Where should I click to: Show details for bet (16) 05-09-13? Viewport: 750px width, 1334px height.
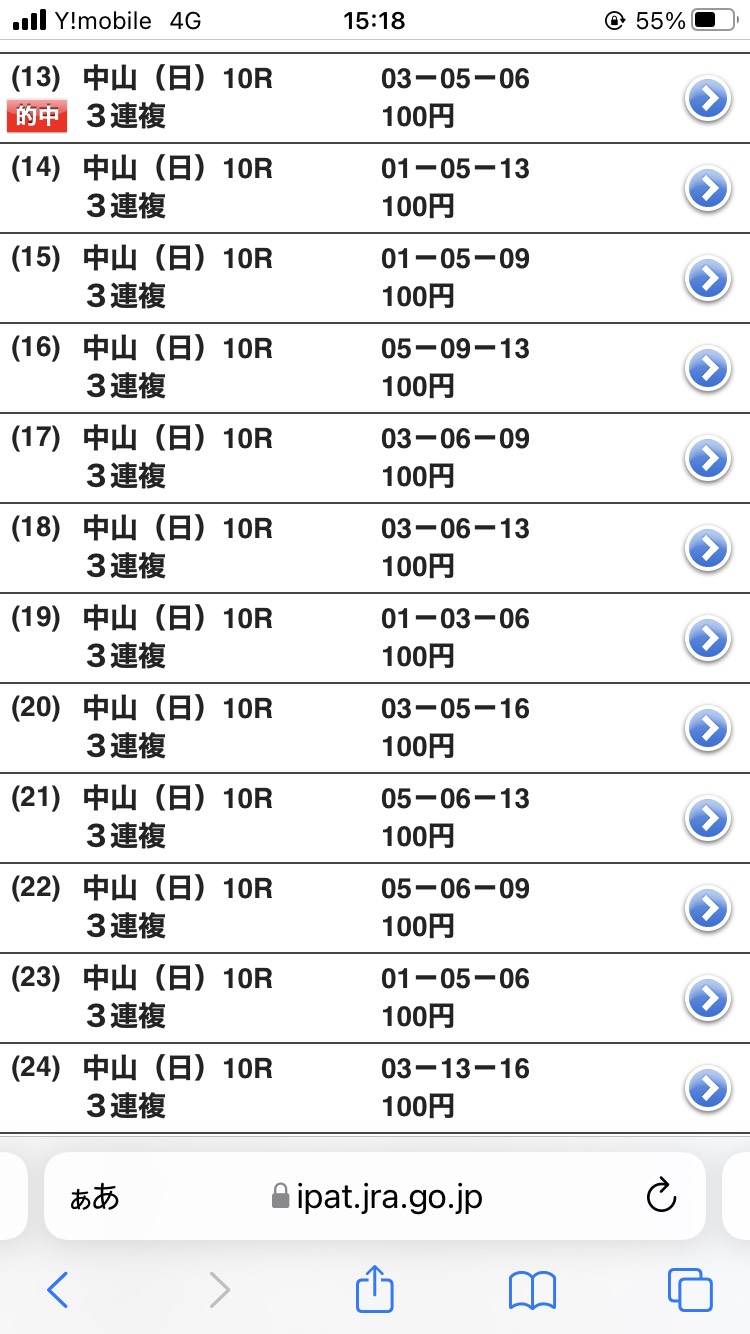[708, 369]
